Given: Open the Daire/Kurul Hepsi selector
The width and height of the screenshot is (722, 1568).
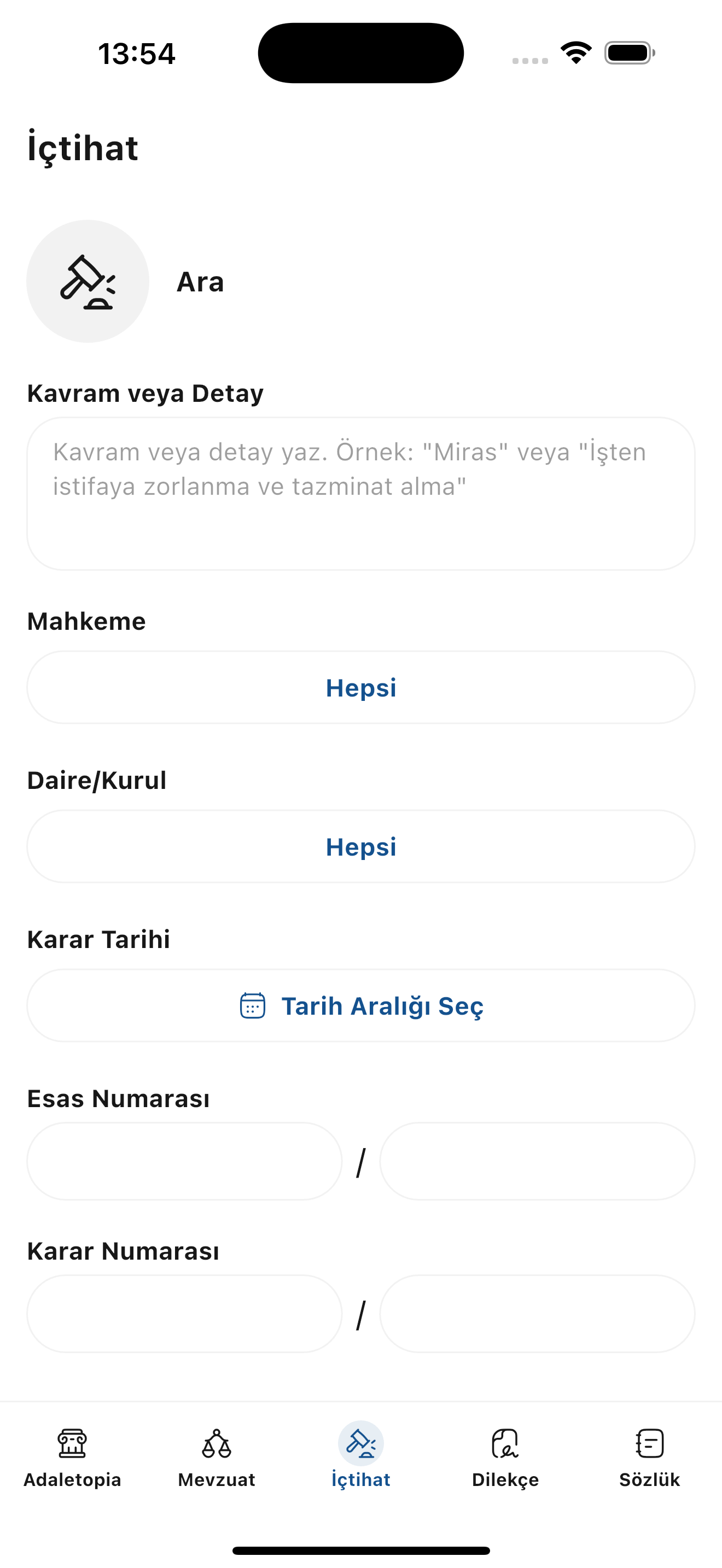Looking at the screenshot, I should point(361,846).
